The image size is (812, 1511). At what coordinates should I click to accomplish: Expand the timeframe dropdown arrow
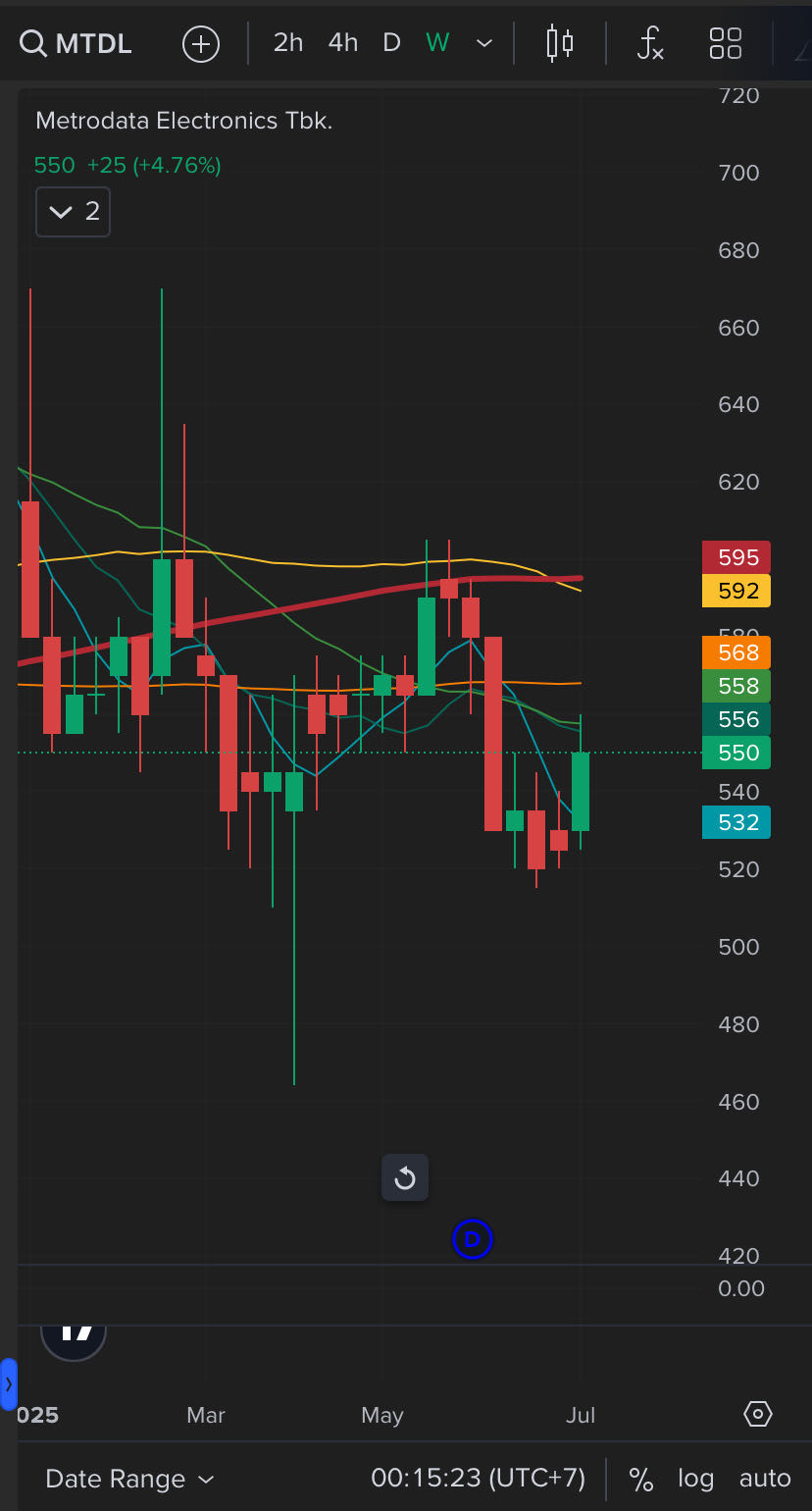pos(483,43)
